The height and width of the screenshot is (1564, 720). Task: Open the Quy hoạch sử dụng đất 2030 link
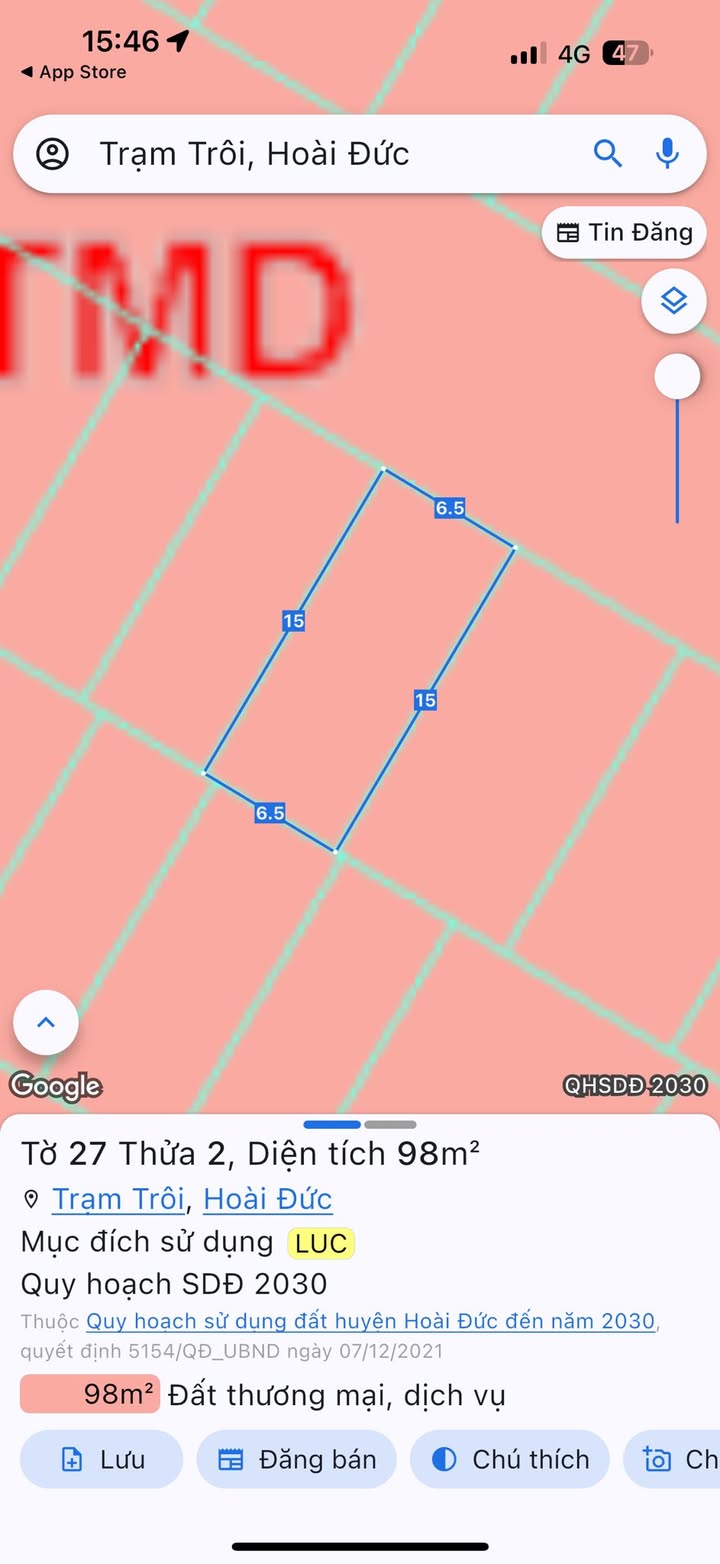point(370,1321)
